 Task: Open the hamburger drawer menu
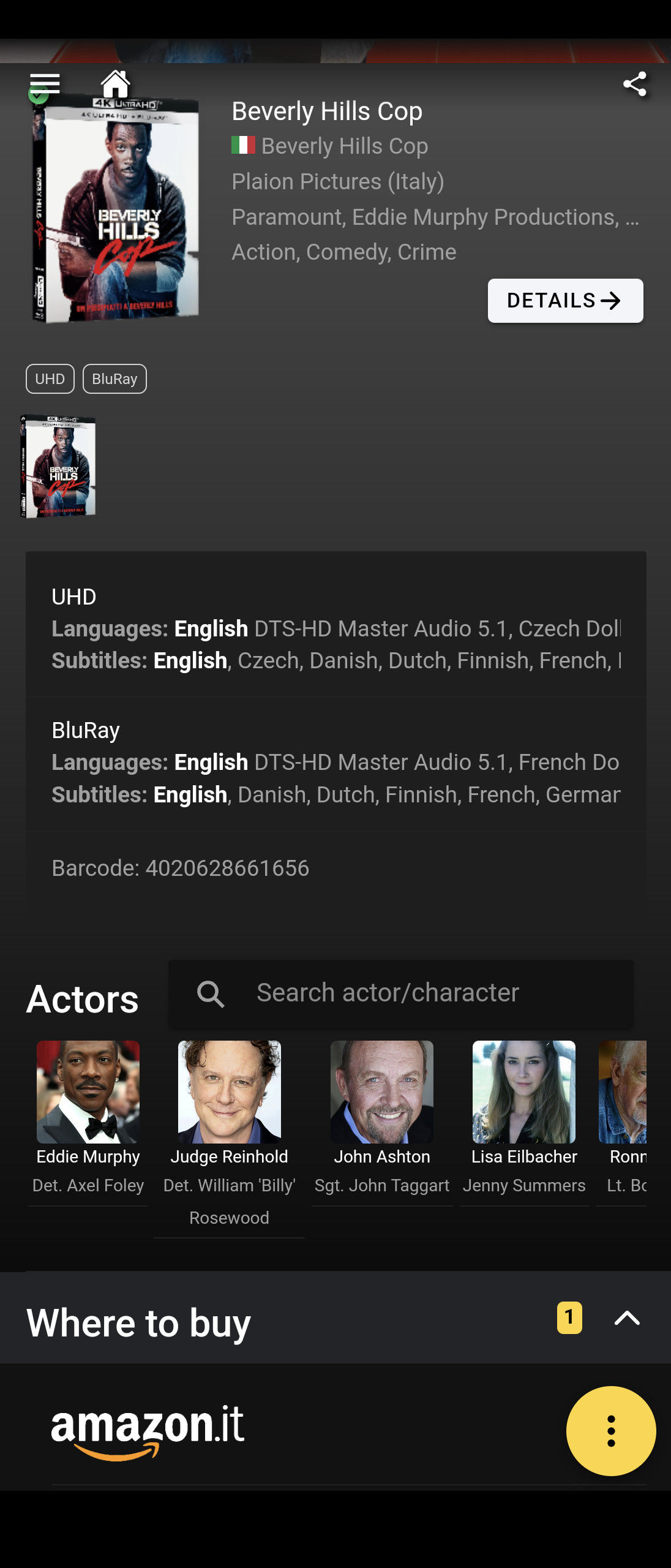[45, 84]
